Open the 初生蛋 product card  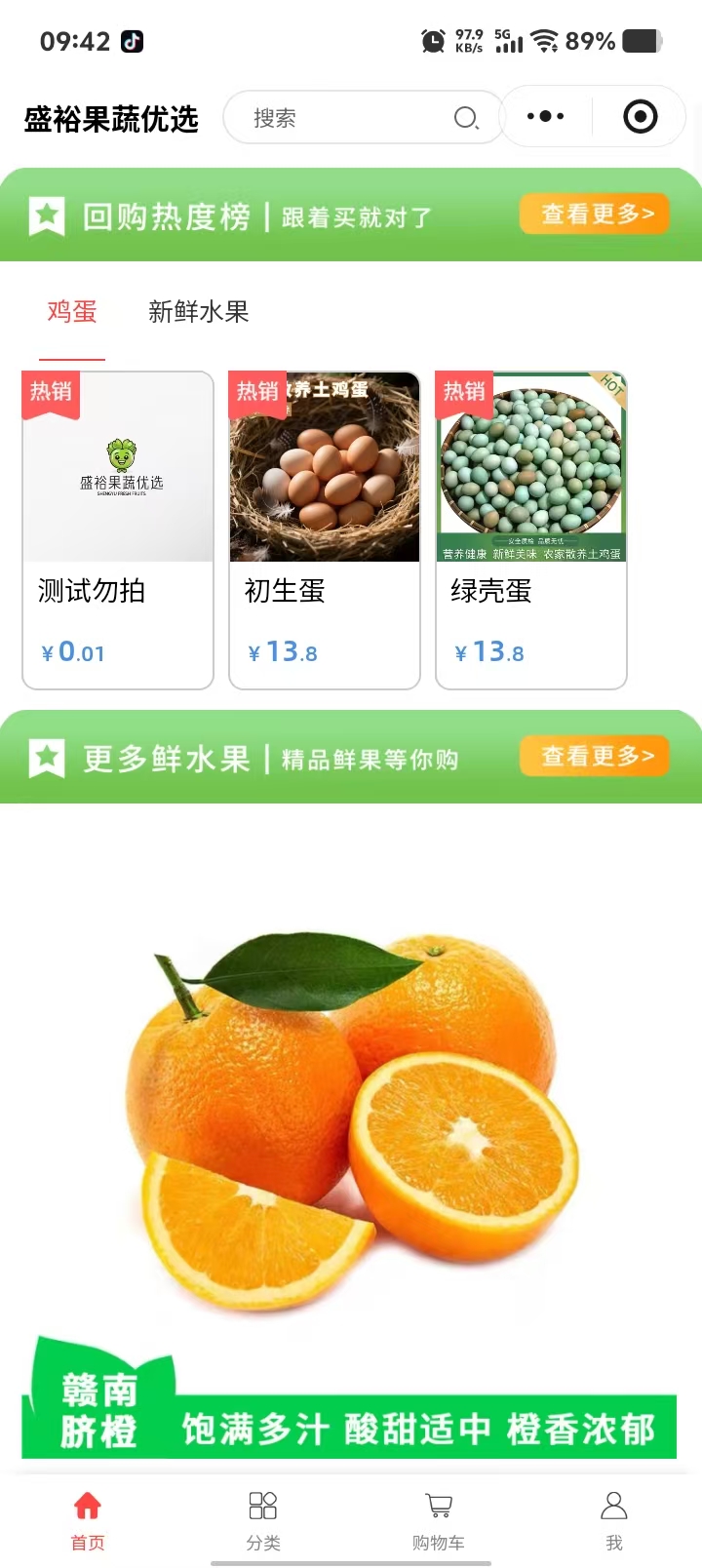pyautogui.click(x=325, y=529)
